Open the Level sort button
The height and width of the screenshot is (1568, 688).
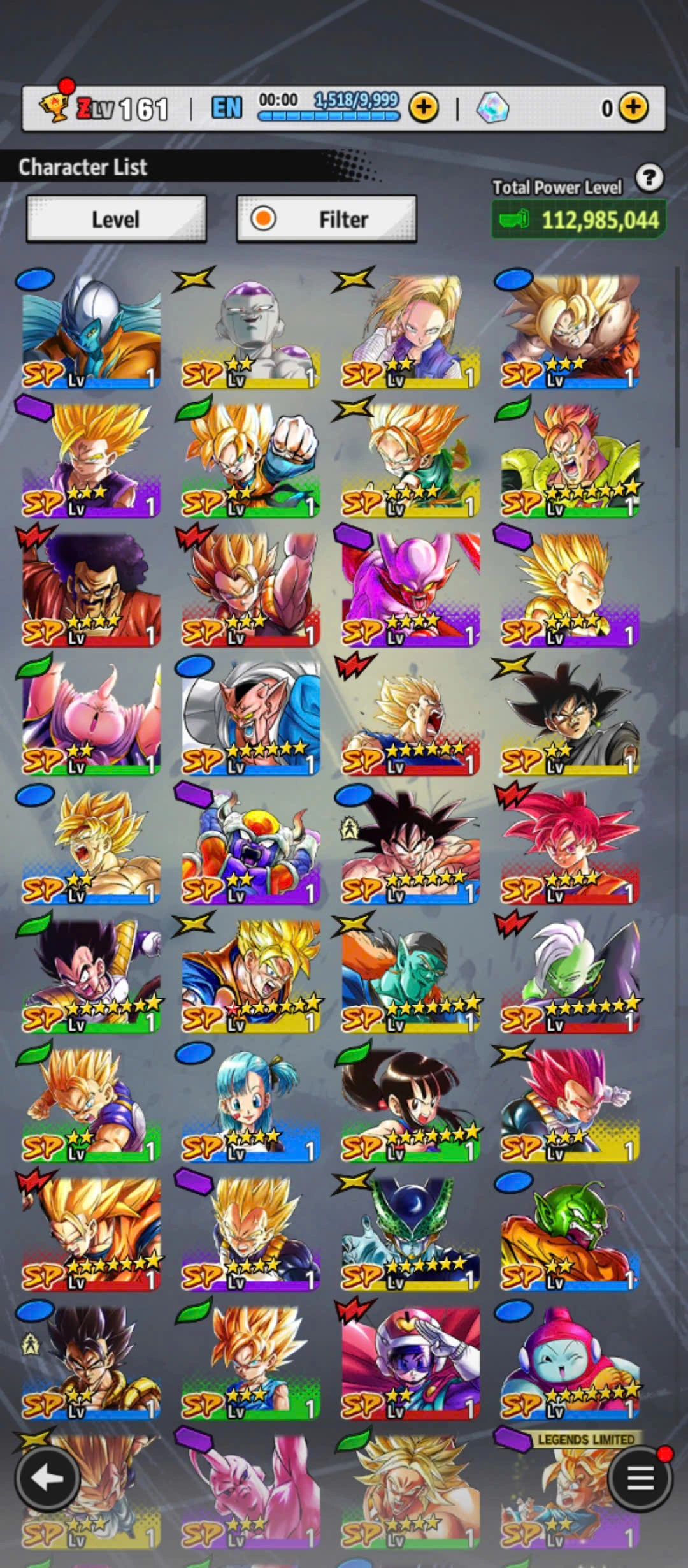click(116, 219)
